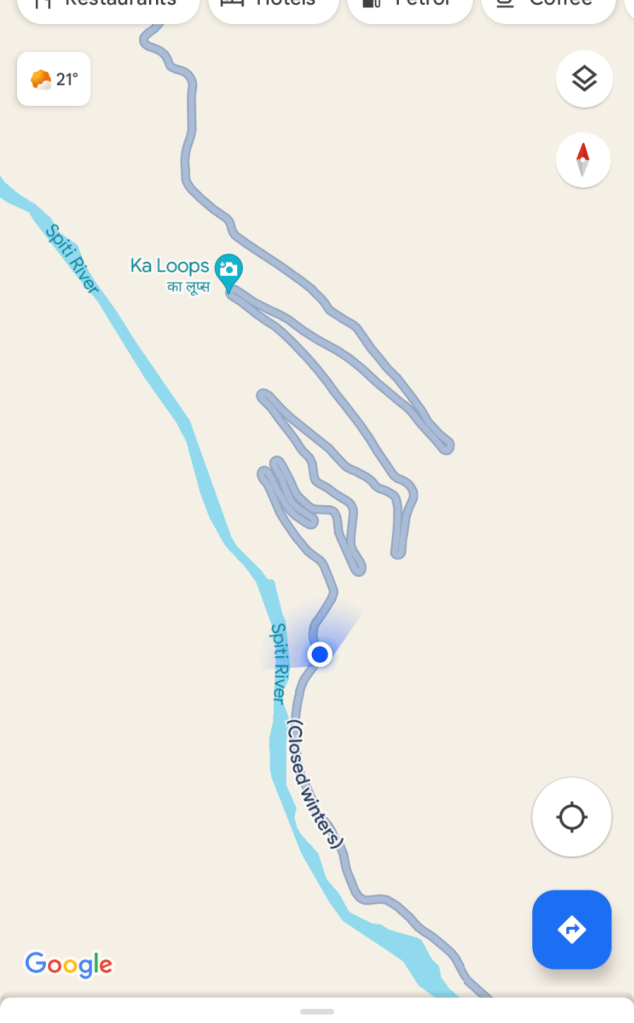
Task: Select the Restaurants chip
Action: pyautogui.click(x=108, y=6)
